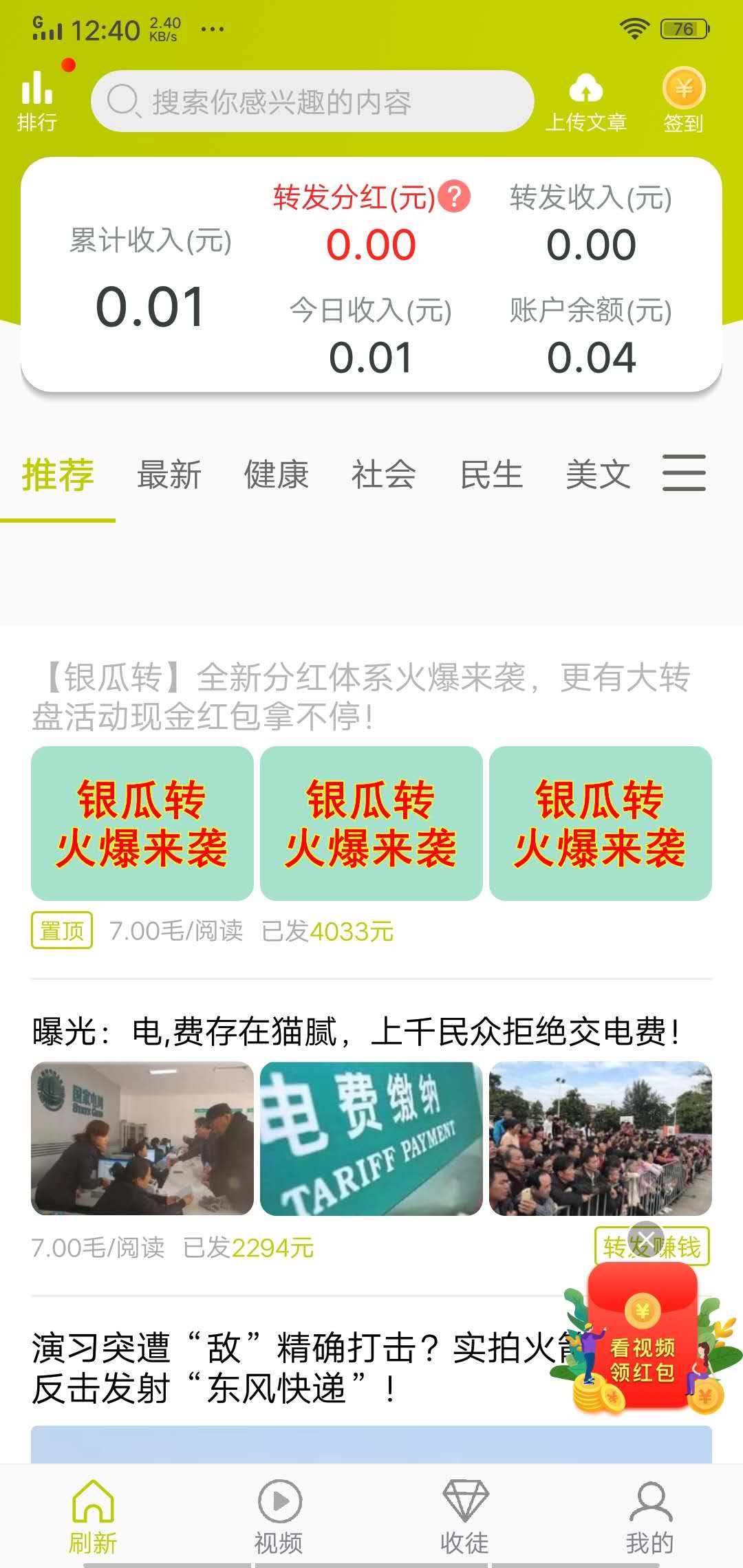Viewport: 743px width, 1568px height.
Task: Tap the help question mark beside 转发分红
Action: pos(455,197)
